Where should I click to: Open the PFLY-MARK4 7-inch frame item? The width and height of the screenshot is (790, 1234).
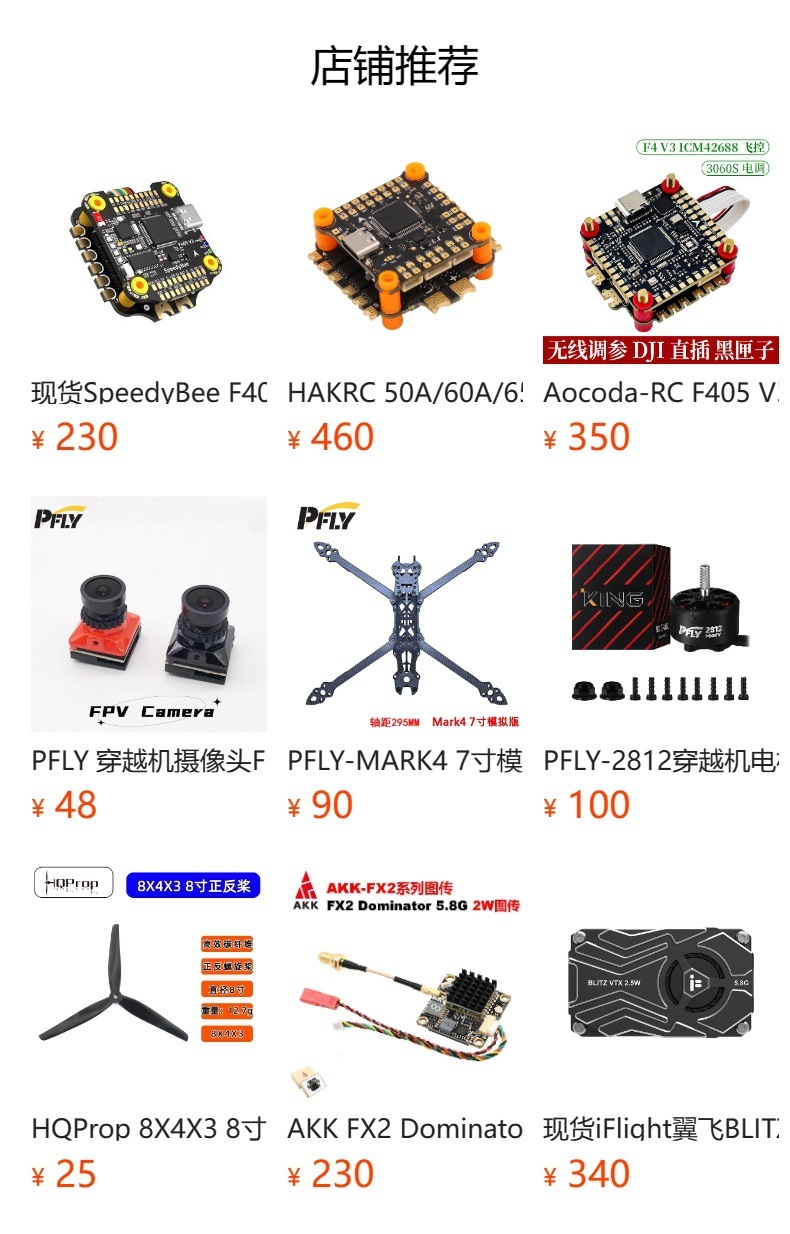(x=405, y=614)
